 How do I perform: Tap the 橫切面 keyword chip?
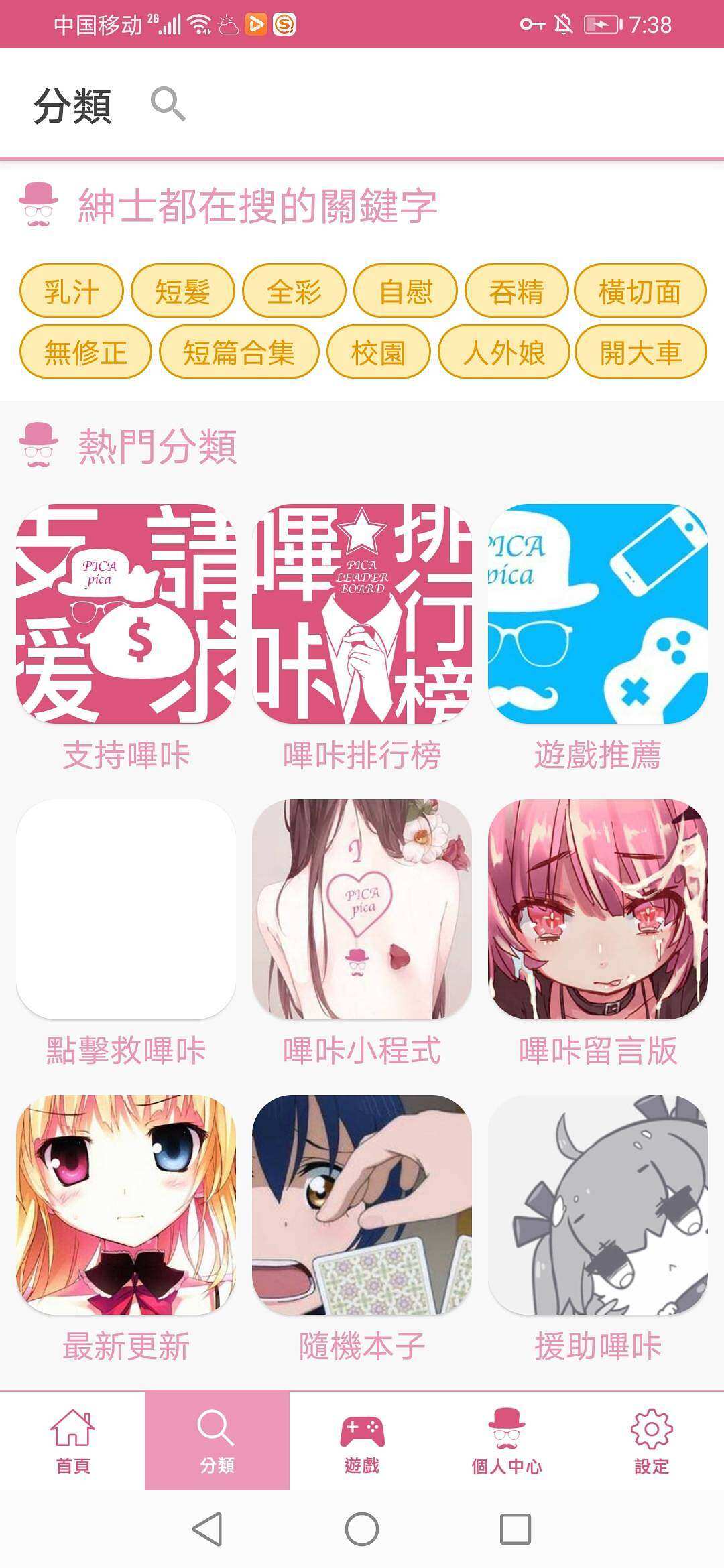click(640, 291)
